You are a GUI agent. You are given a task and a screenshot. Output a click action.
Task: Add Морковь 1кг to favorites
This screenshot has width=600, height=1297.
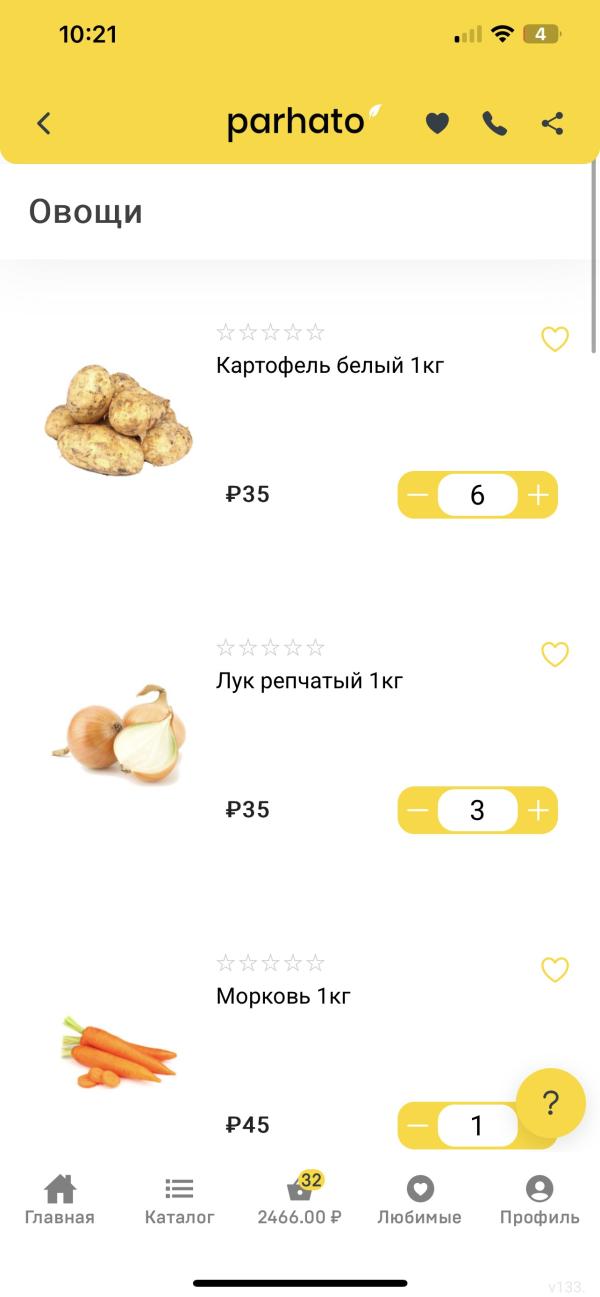555,969
